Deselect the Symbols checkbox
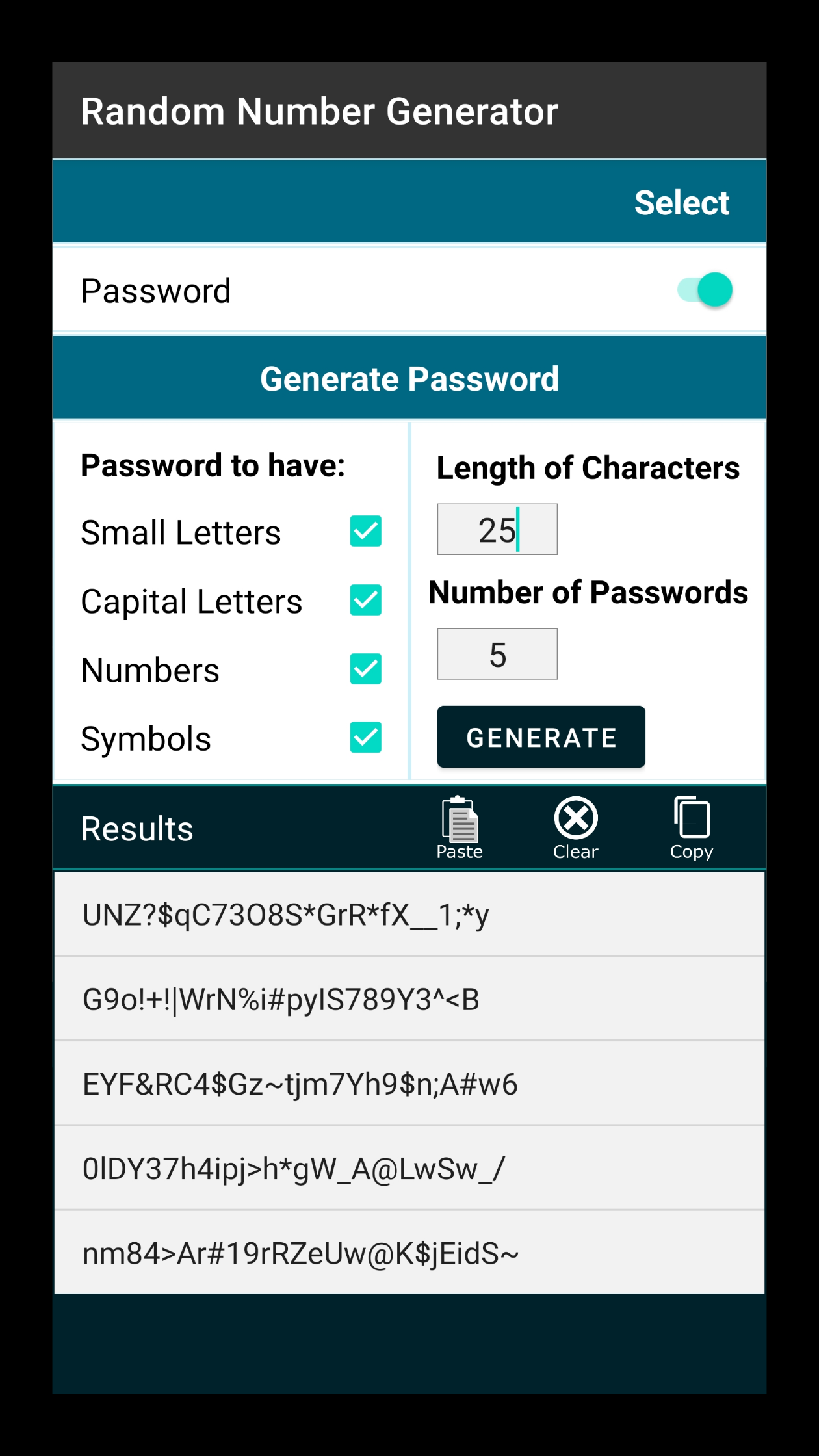The height and width of the screenshot is (1456, 819). 365,738
